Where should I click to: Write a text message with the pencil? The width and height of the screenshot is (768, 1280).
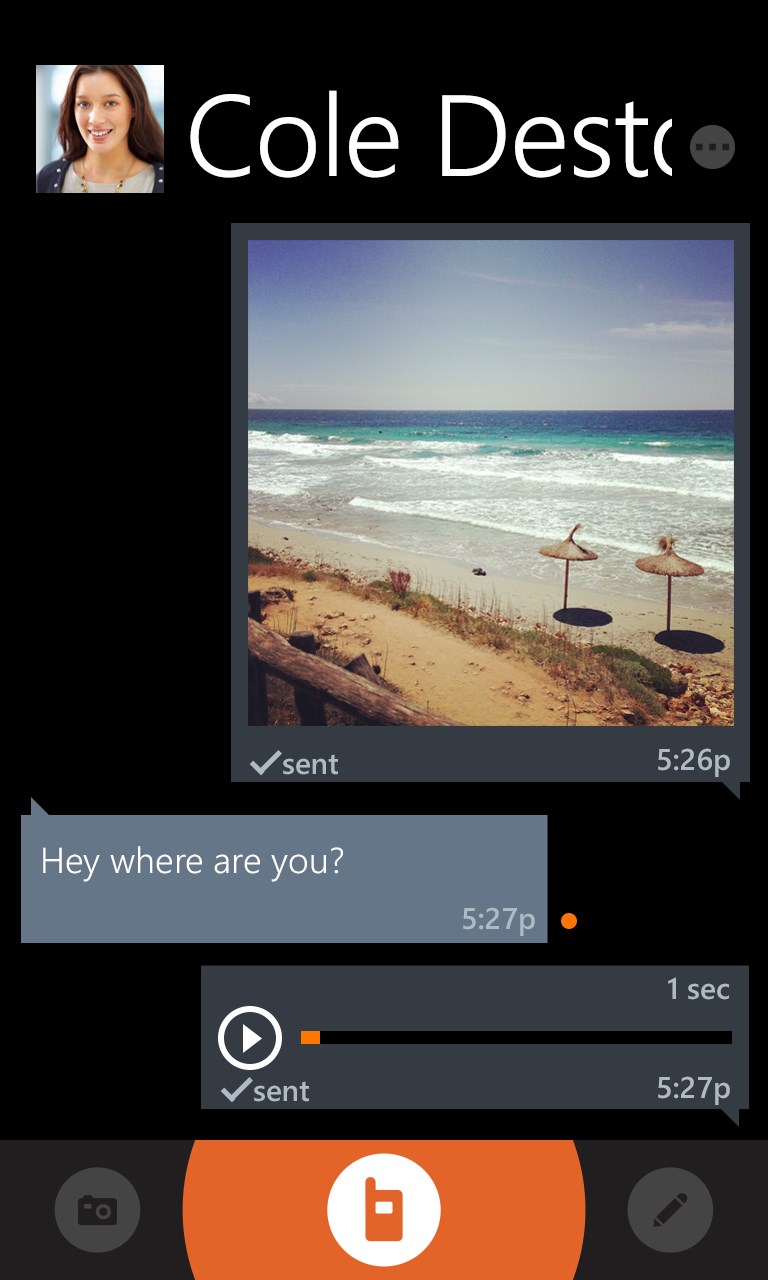point(670,1210)
